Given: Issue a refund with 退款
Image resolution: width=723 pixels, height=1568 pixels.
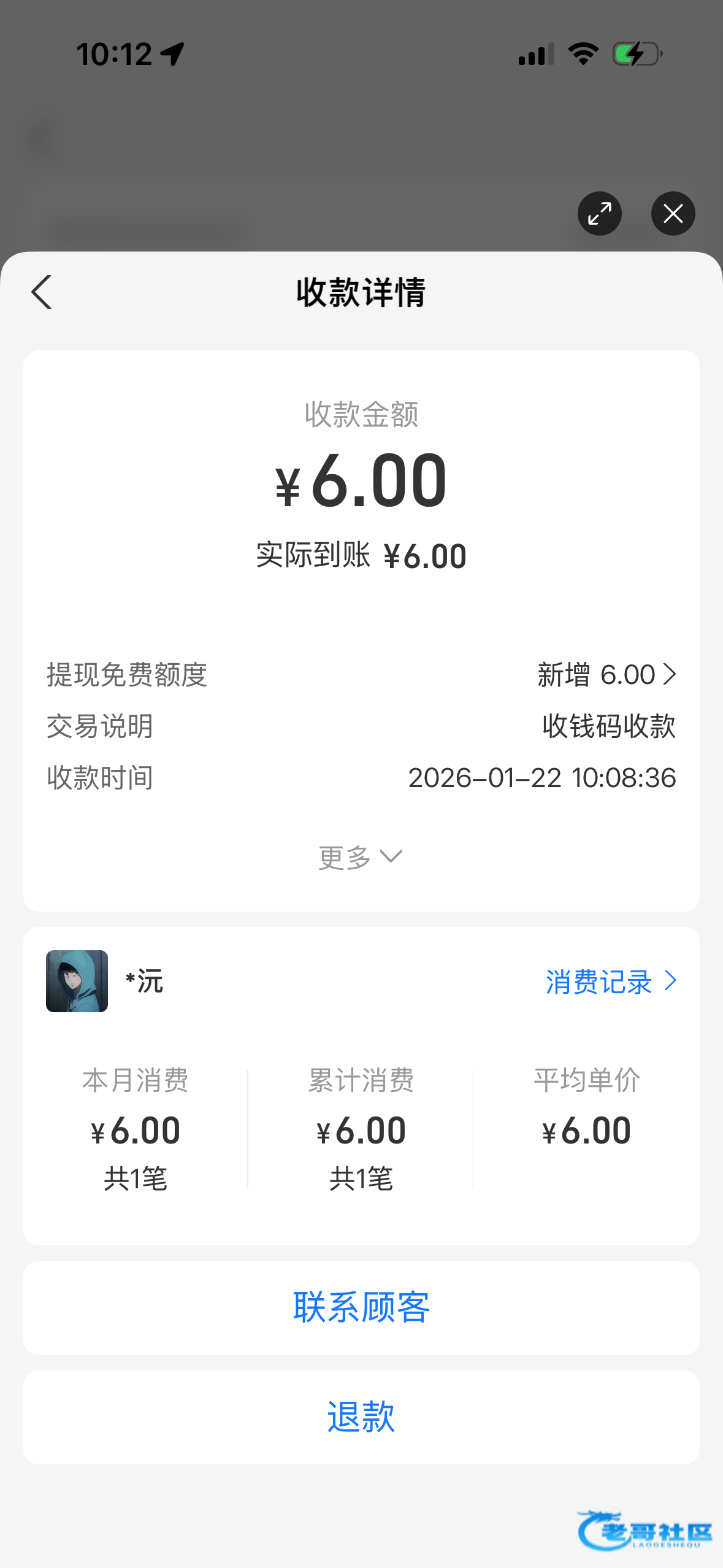Looking at the screenshot, I should (361, 1417).
